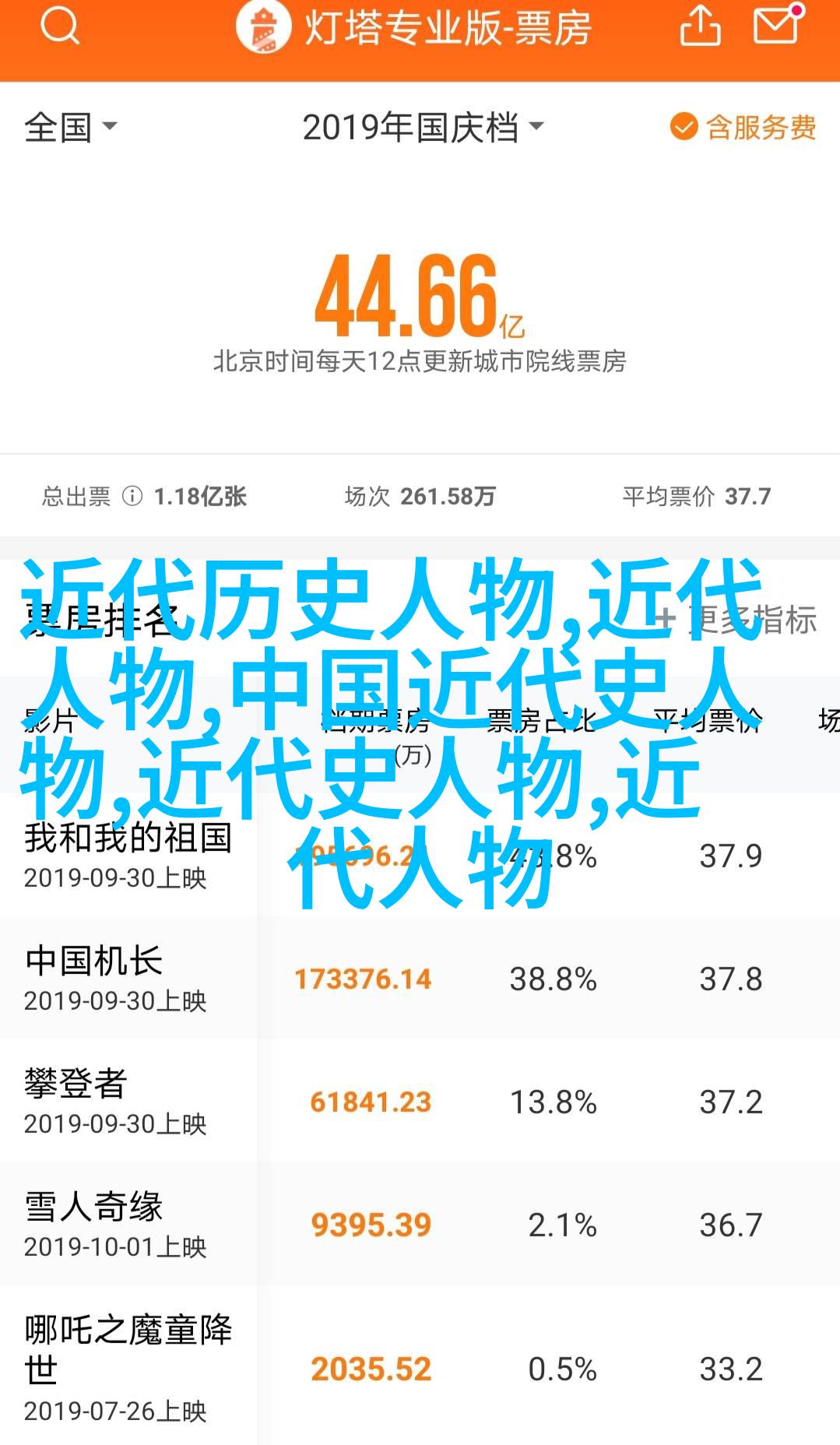Toggle the 含服务费 option
This screenshot has width=840, height=1445.
743,127
